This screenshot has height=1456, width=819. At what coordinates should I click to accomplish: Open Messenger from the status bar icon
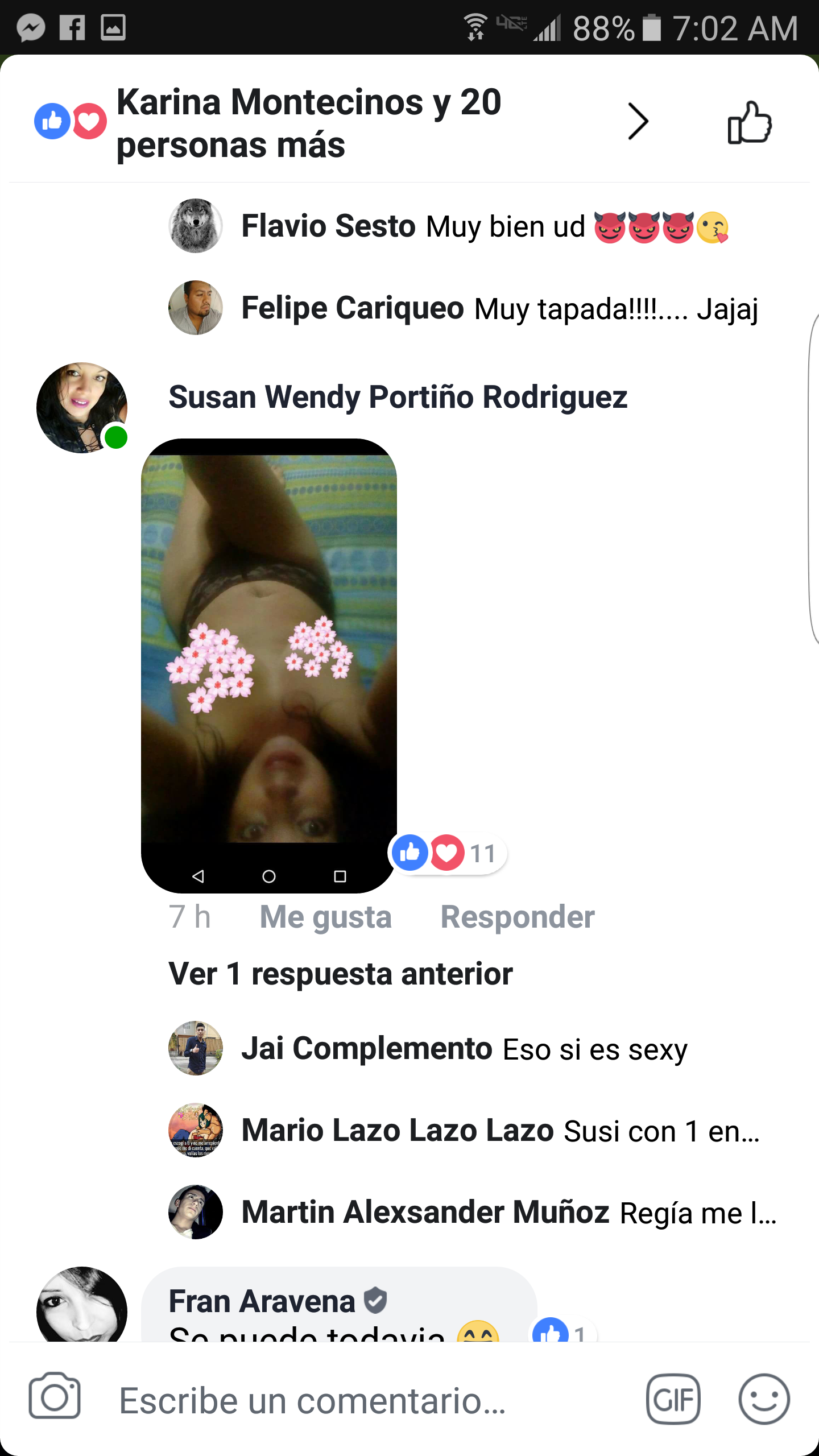(32, 27)
